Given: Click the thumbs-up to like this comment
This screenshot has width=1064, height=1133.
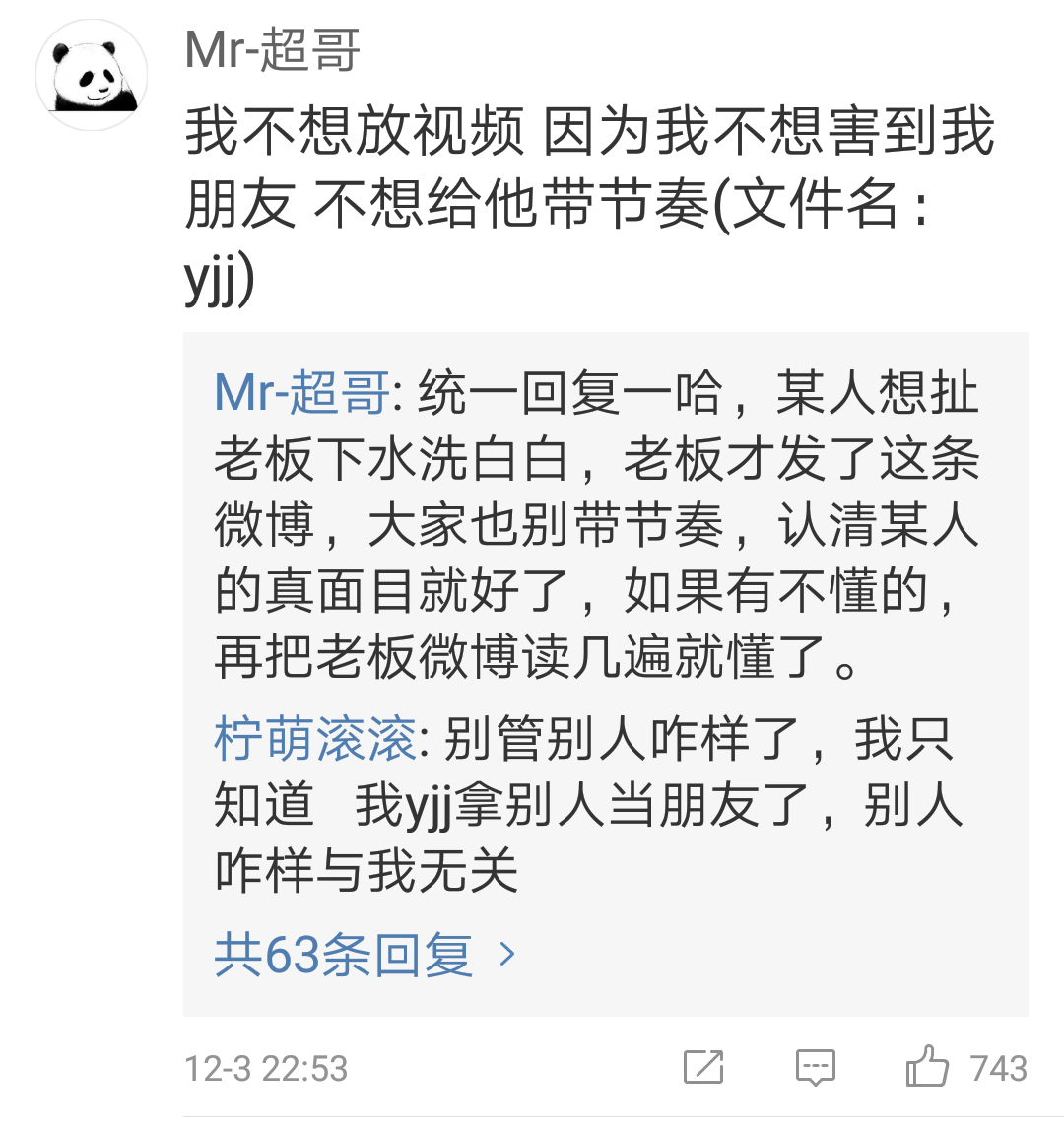Looking at the screenshot, I should pos(927,1066).
